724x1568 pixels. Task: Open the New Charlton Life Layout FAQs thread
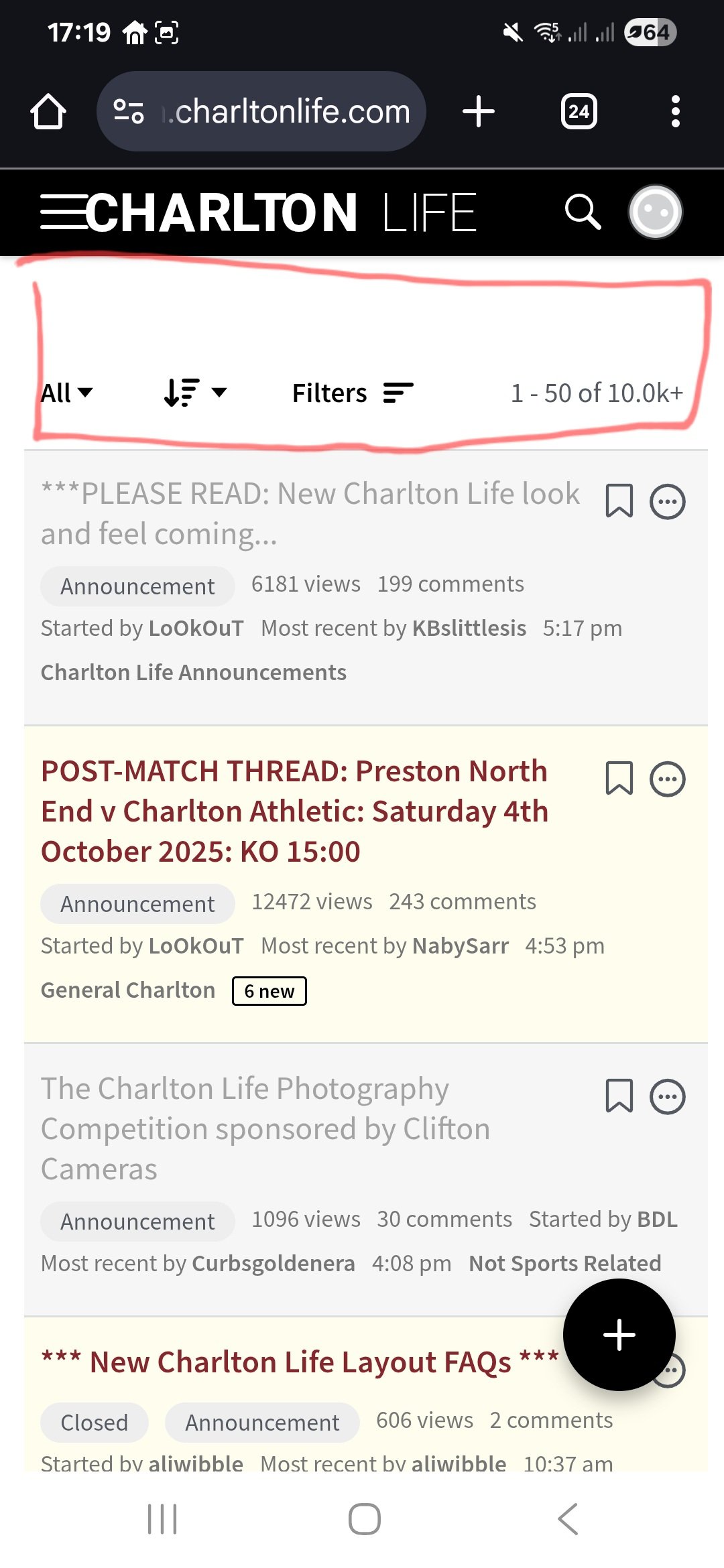click(300, 1362)
